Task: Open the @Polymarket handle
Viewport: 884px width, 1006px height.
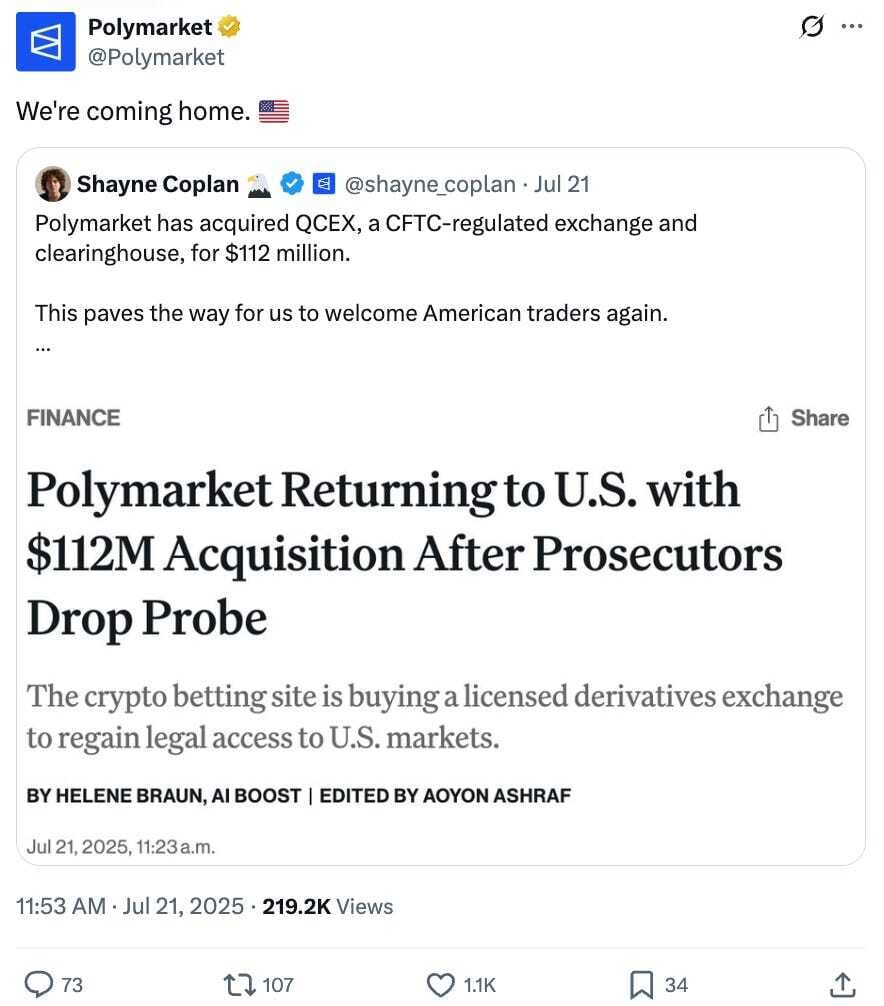Action: click(156, 58)
